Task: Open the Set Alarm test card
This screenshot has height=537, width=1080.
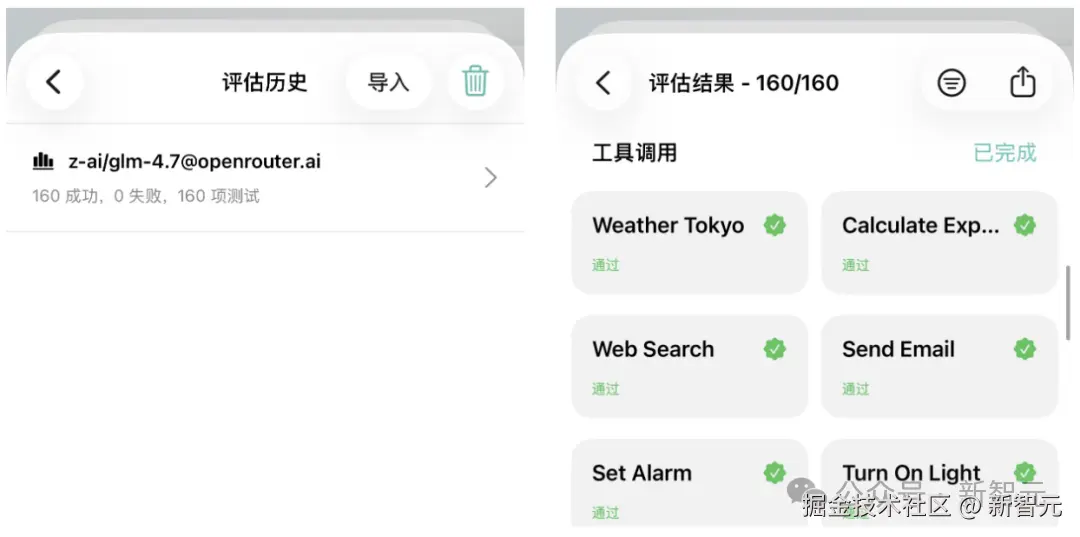Action: [689, 484]
